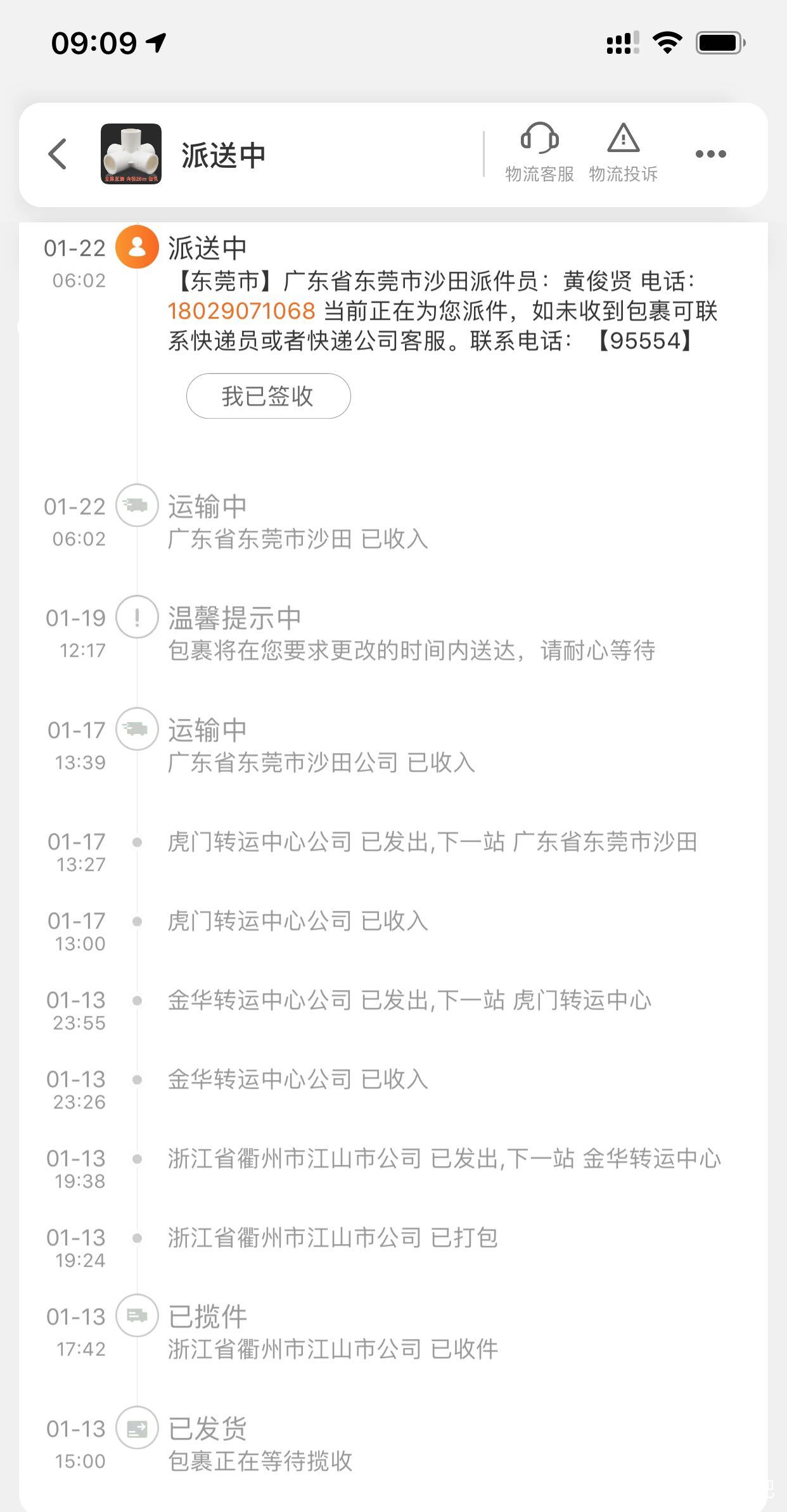The width and height of the screenshot is (787, 1512).
Task: Open the product thumbnail image
Action: coord(131,154)
